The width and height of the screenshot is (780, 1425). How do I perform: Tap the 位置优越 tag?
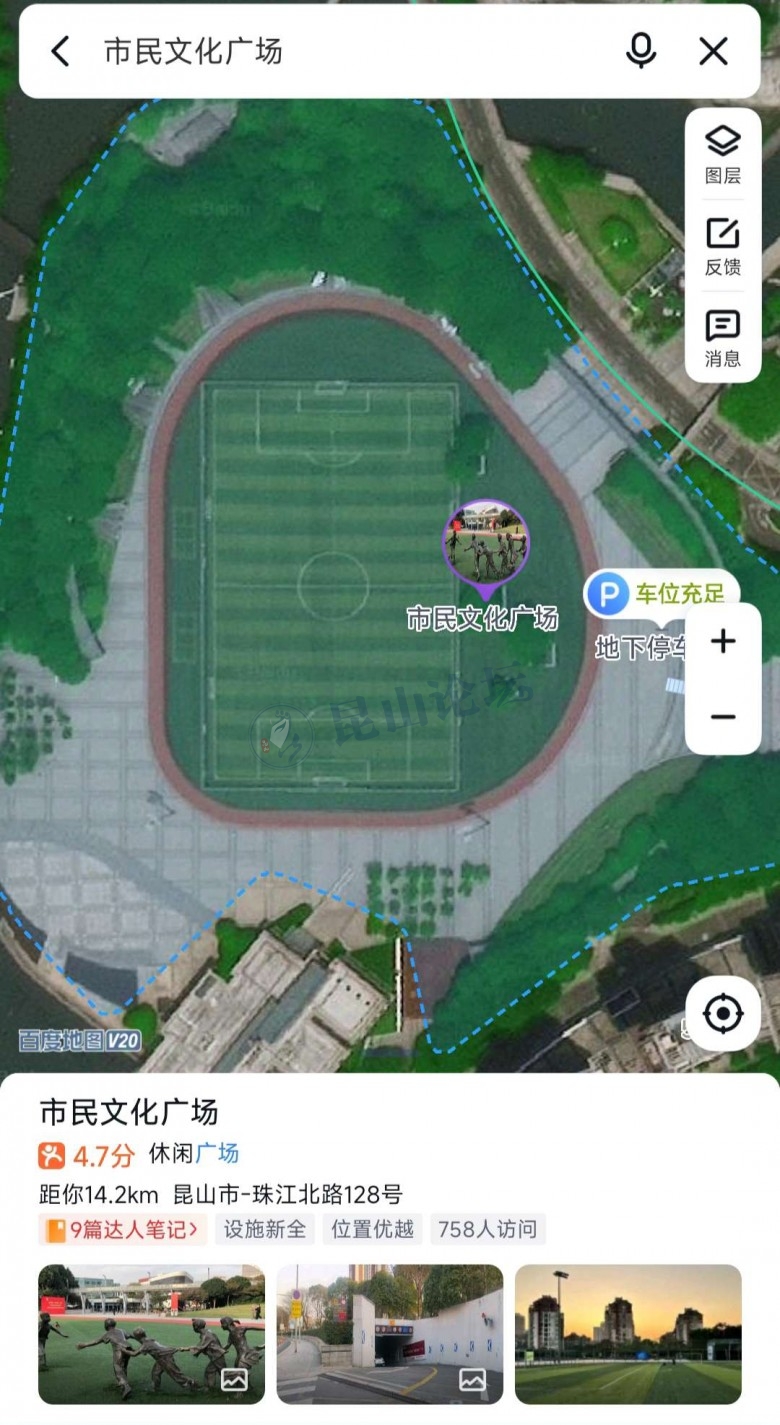point(372,1229)
